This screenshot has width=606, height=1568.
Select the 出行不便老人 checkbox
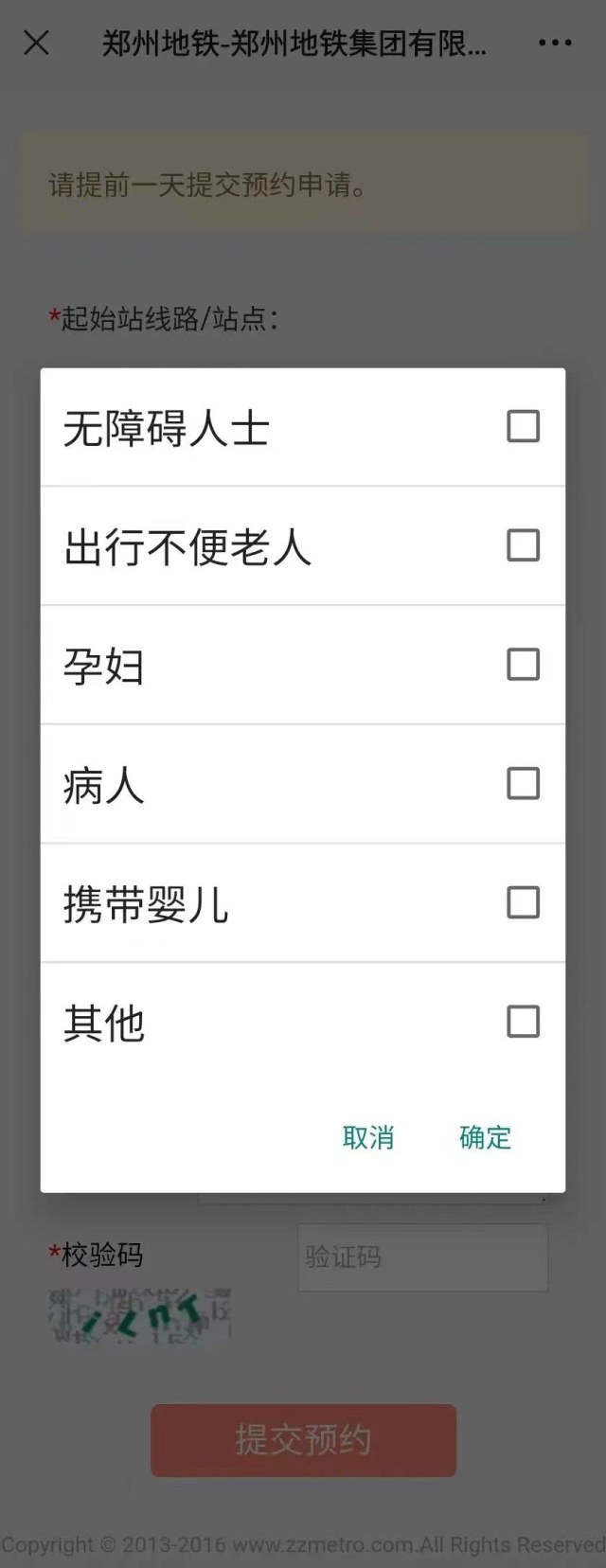click(x=523, y=545)
